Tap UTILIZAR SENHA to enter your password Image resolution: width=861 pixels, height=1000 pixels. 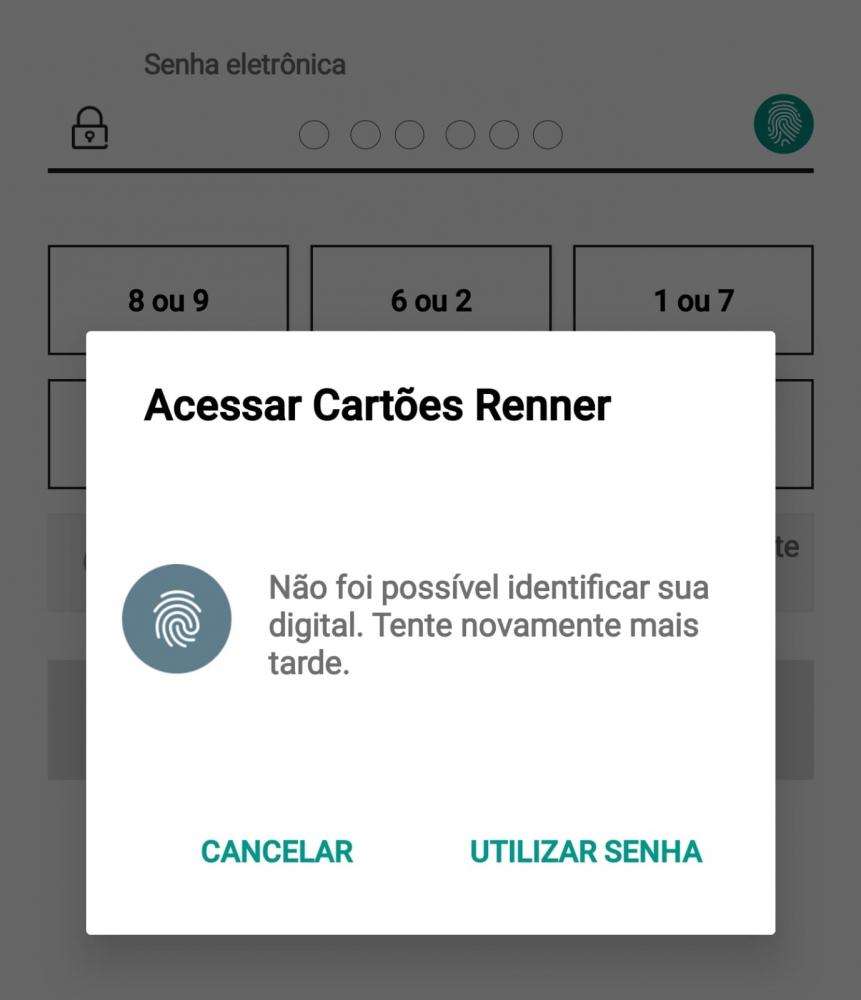[583, 851]
